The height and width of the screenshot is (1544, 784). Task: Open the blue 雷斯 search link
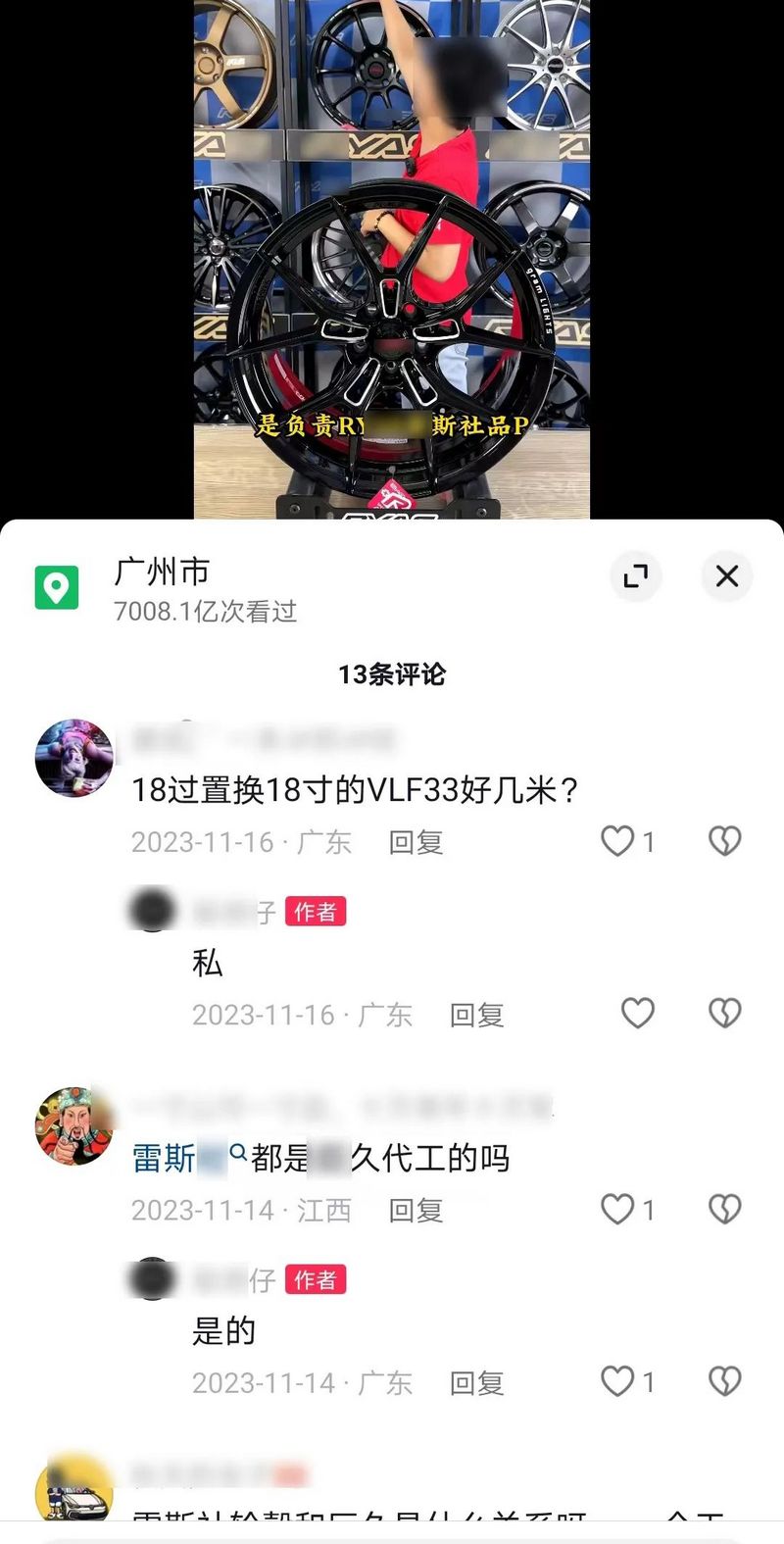pos(186,1159)
